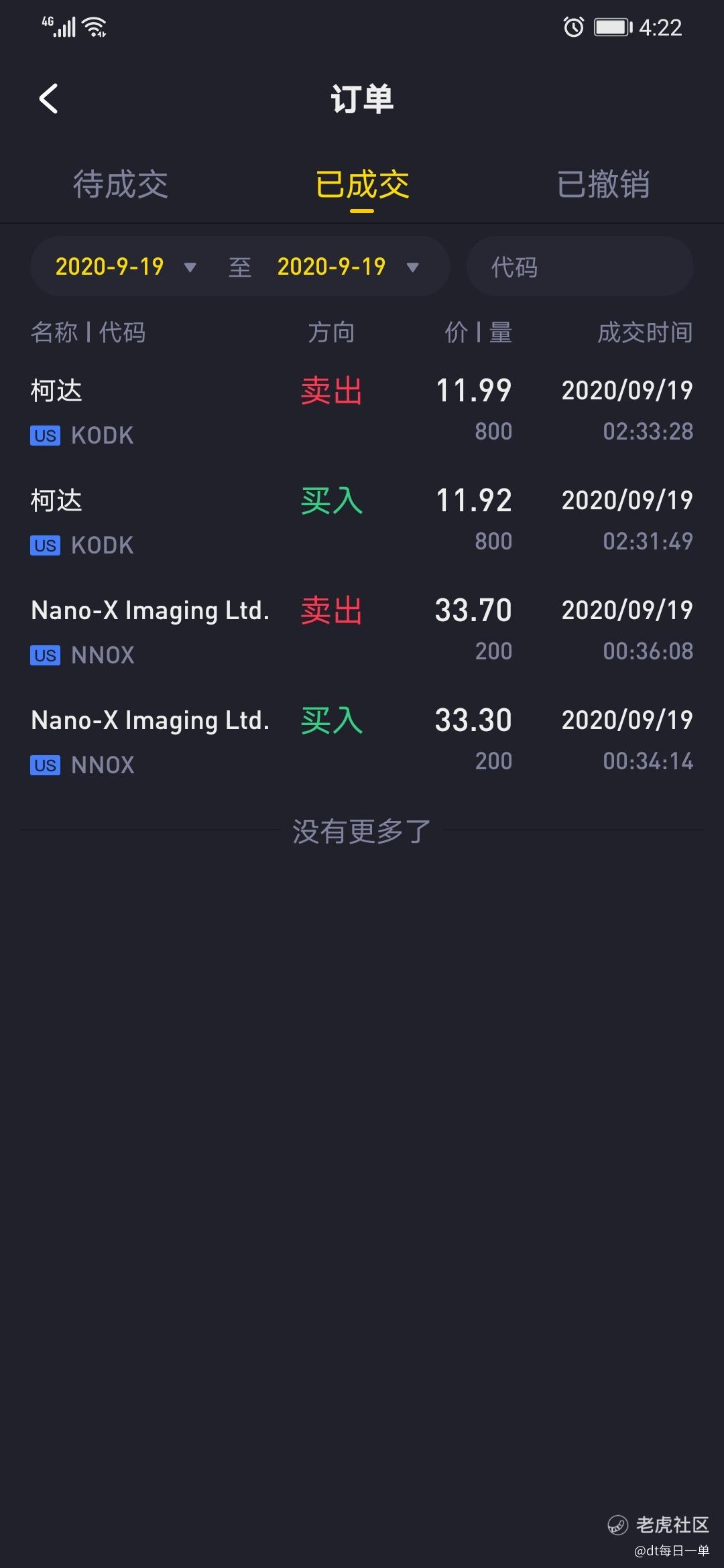The height and width of the screenshot is (1568, 724).
Task: Switch to the 待成交 tab
Action: [121, 184]
